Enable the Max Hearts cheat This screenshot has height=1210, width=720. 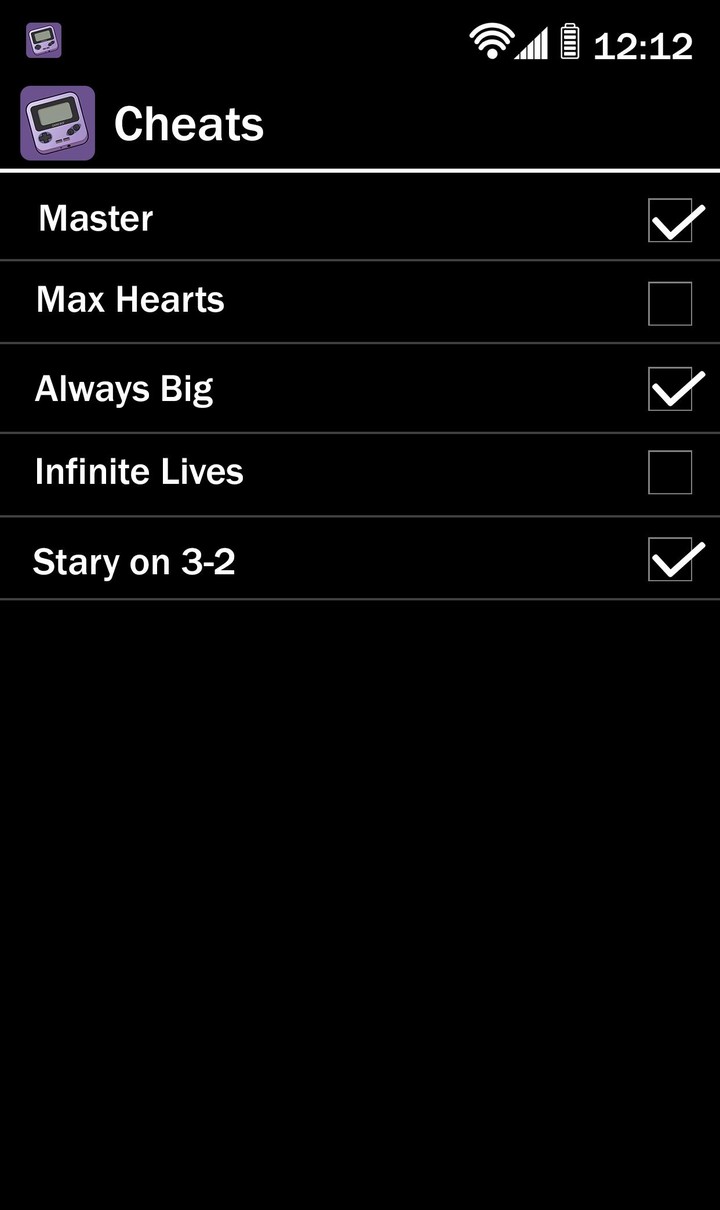[x=670, y=304]
